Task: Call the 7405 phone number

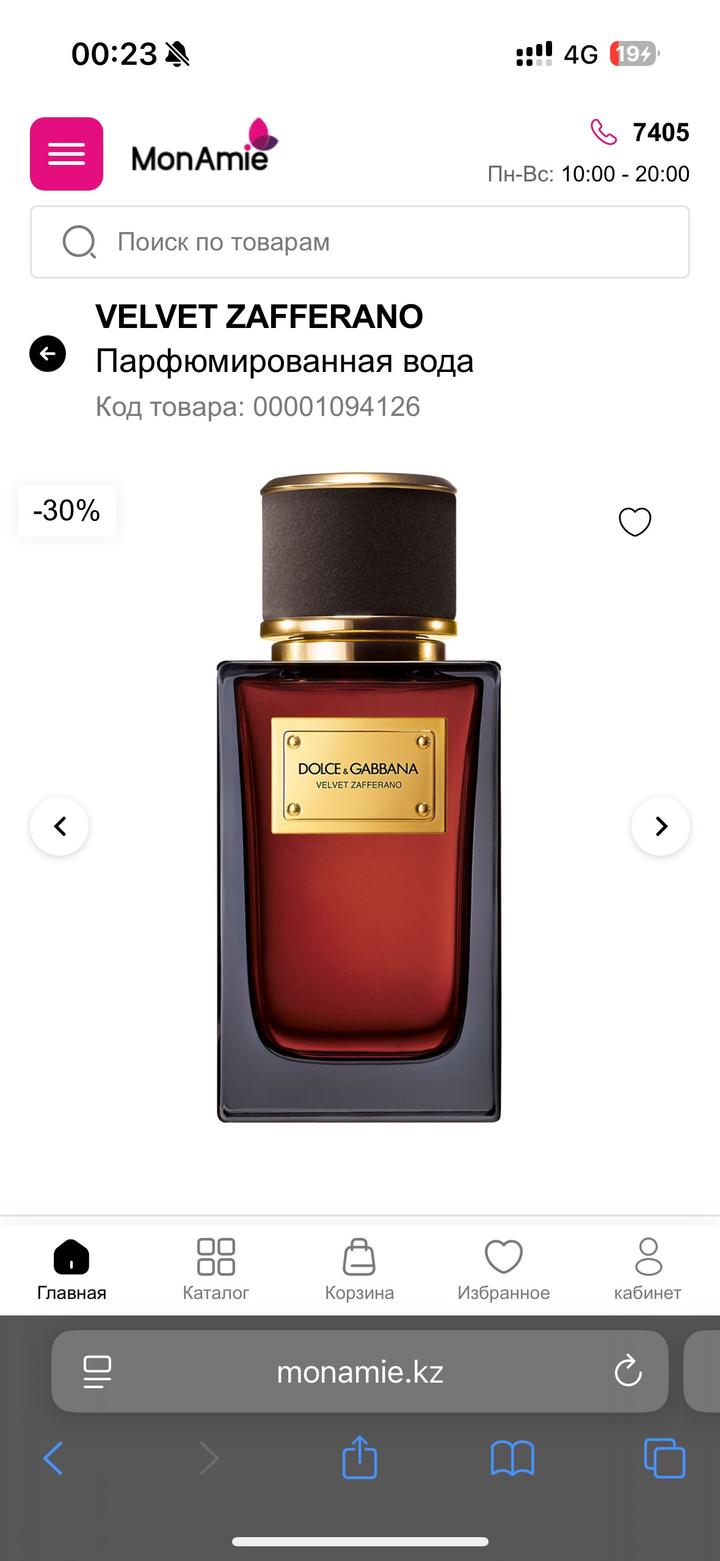Action: pos(640,133)
